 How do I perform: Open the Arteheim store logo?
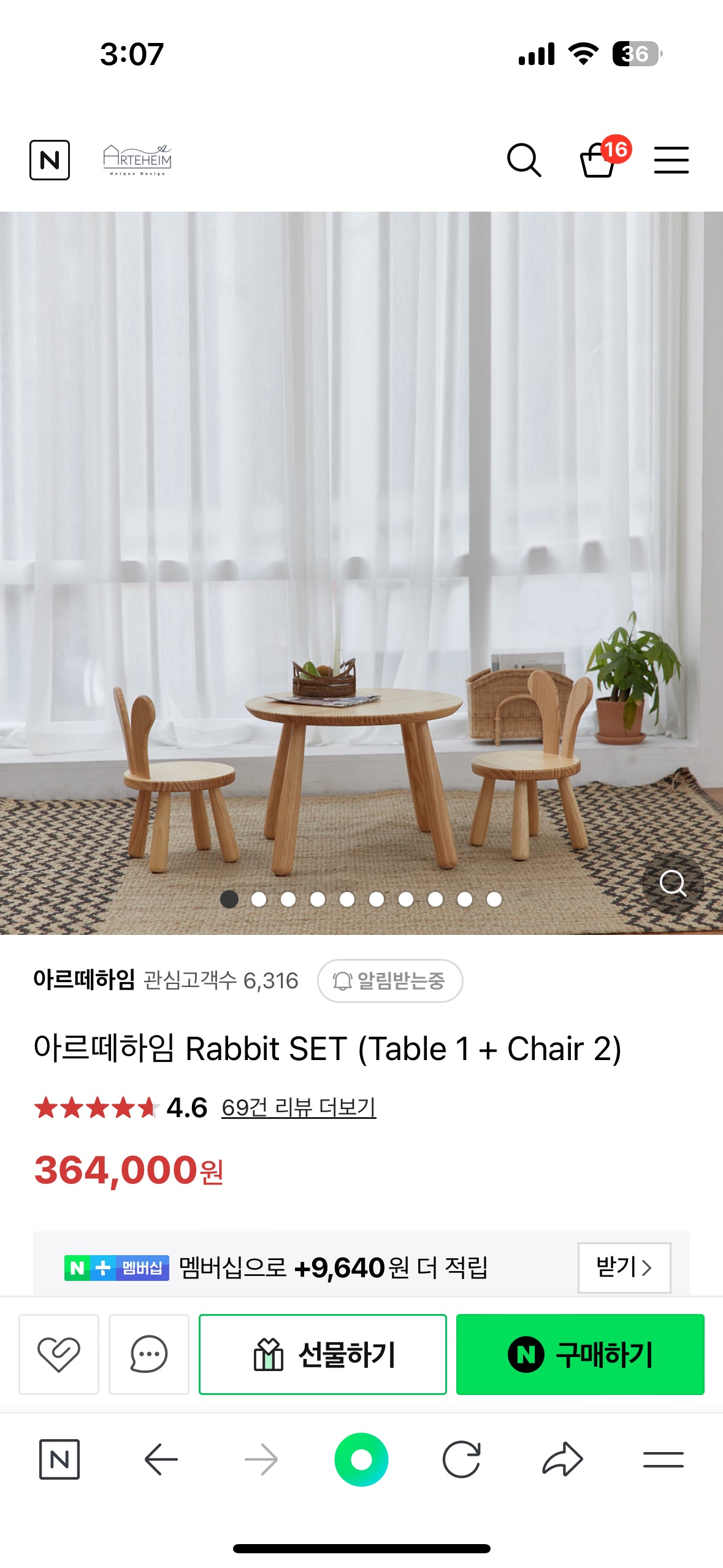[137, 160]
